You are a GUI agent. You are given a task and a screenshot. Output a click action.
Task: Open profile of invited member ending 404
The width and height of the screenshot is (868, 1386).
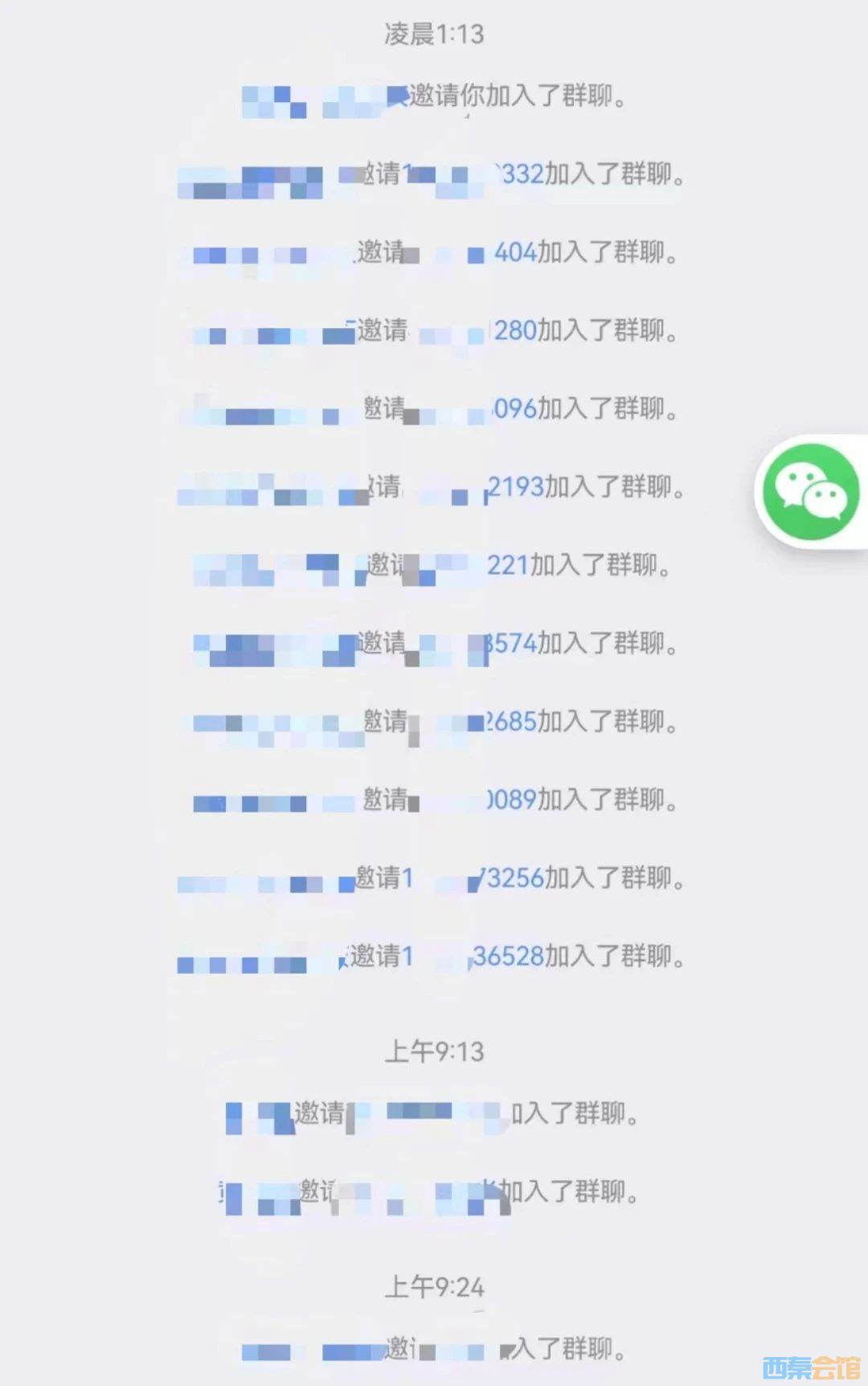[x=514, y=252]
